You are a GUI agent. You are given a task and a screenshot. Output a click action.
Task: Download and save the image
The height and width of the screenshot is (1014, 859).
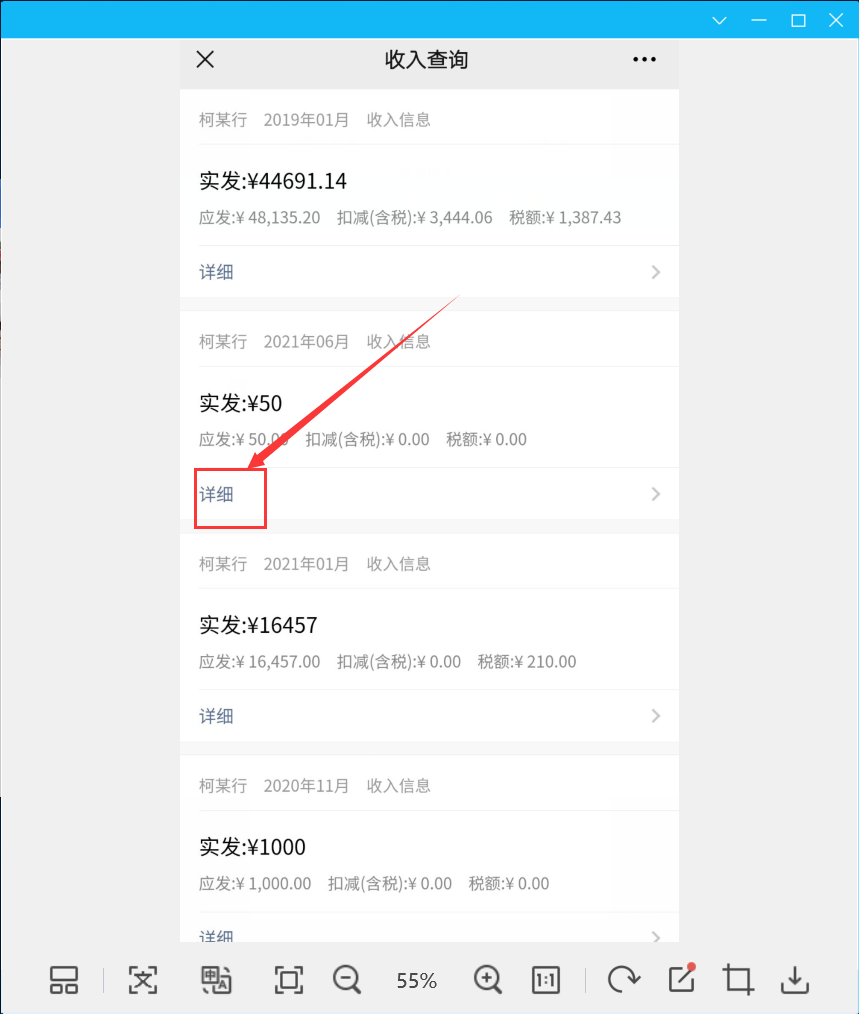click(x=795, y=980)
